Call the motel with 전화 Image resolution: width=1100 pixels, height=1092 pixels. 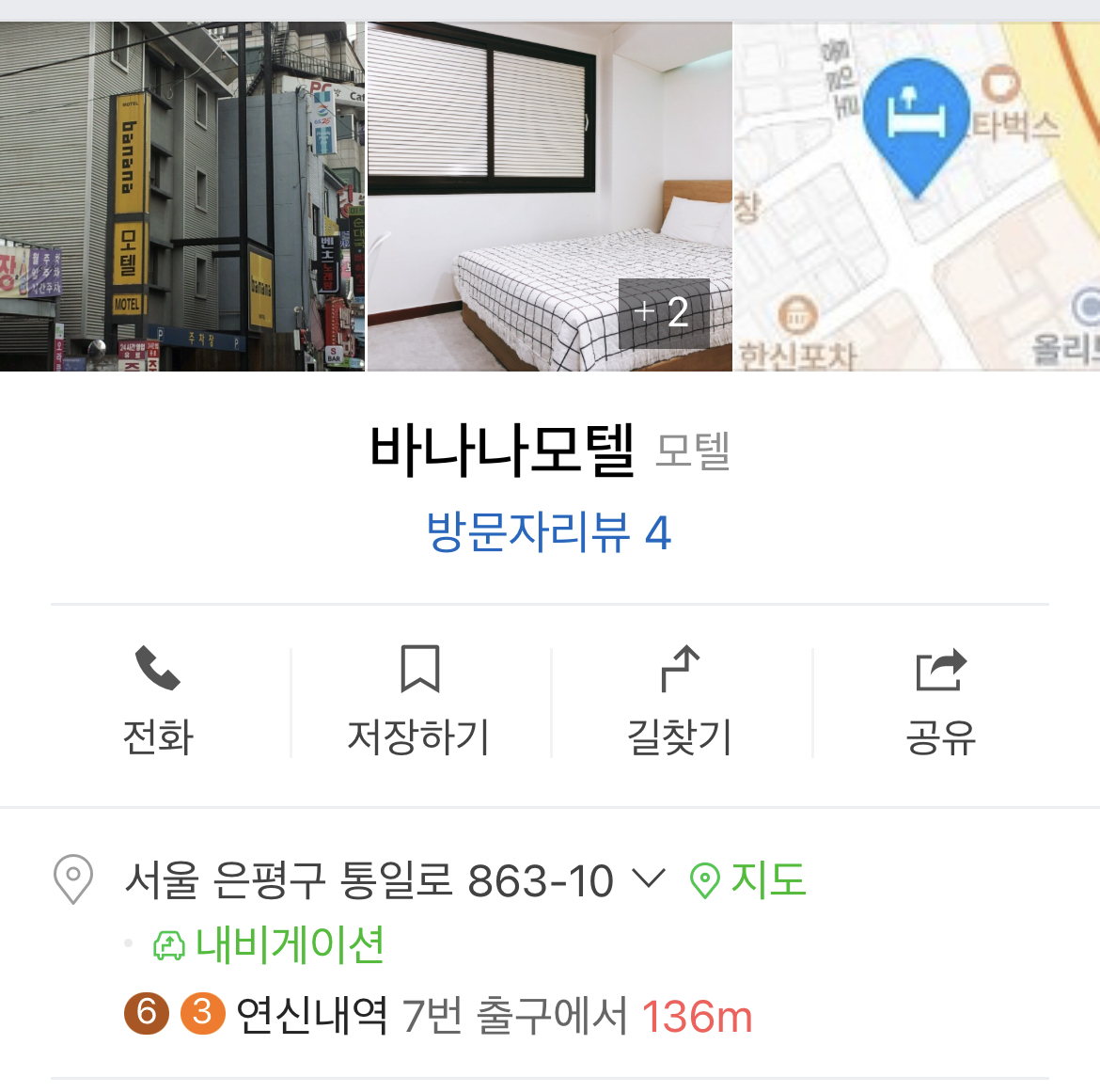[x=158, y=701]
